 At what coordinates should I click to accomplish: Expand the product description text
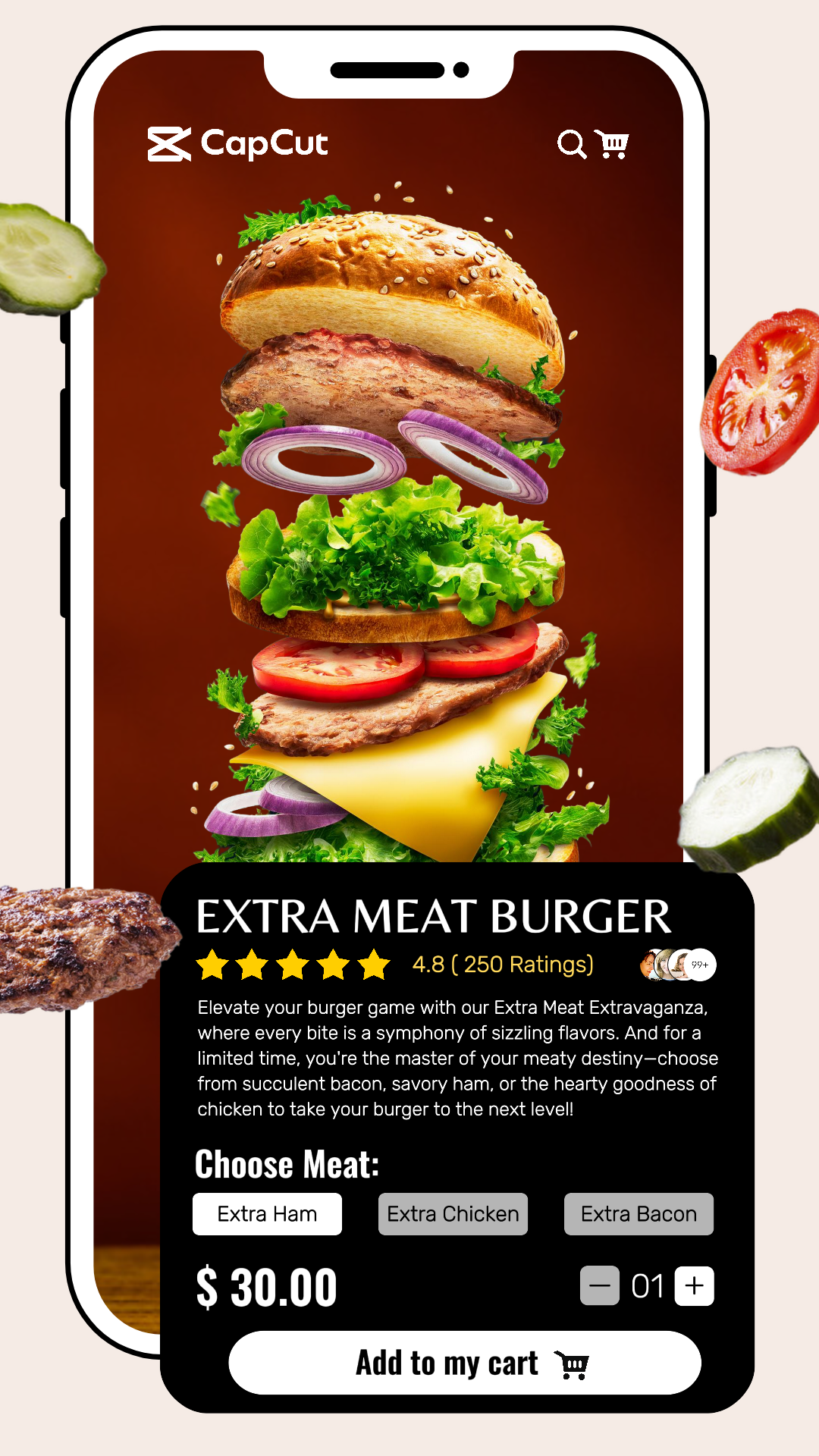(455, 1058)
